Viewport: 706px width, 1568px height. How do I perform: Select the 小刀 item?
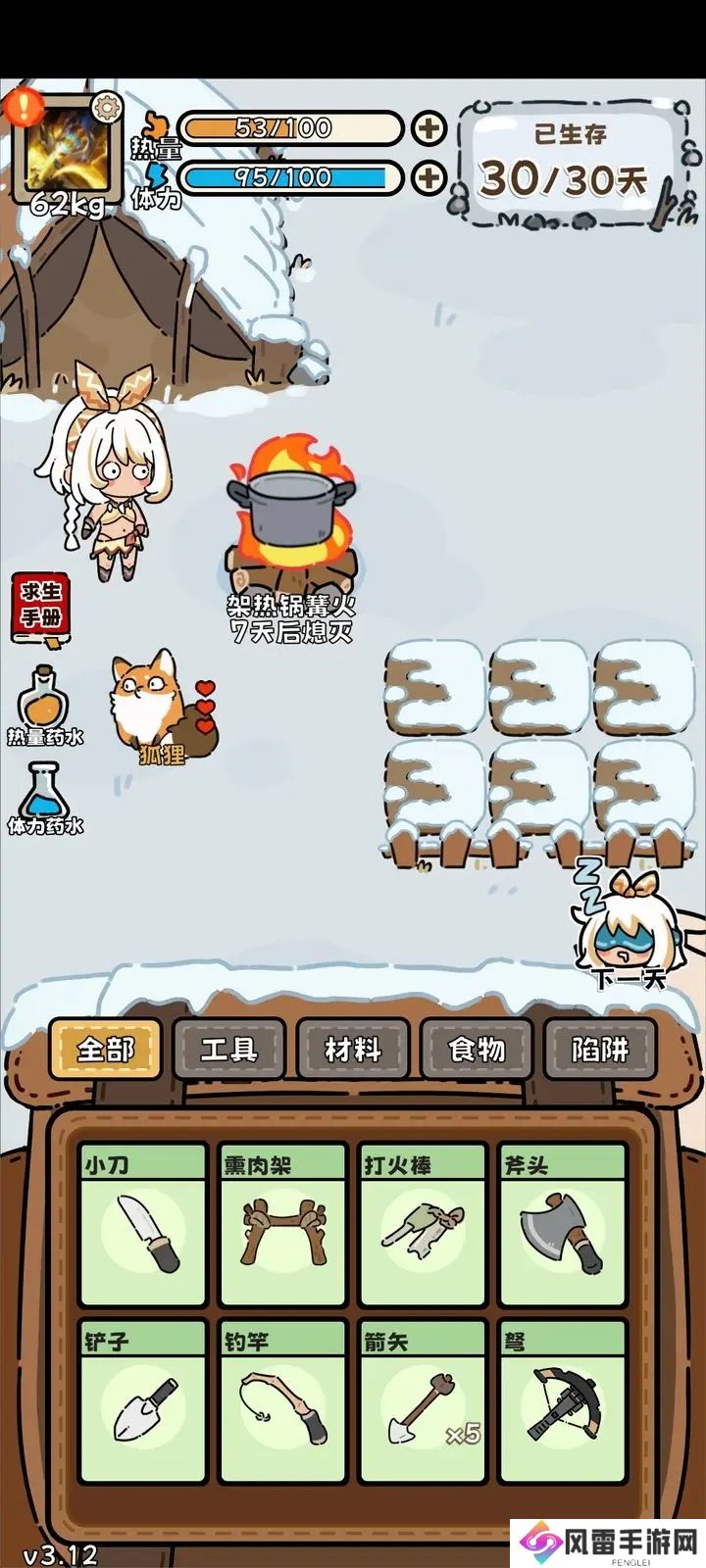pos(143,1225)
